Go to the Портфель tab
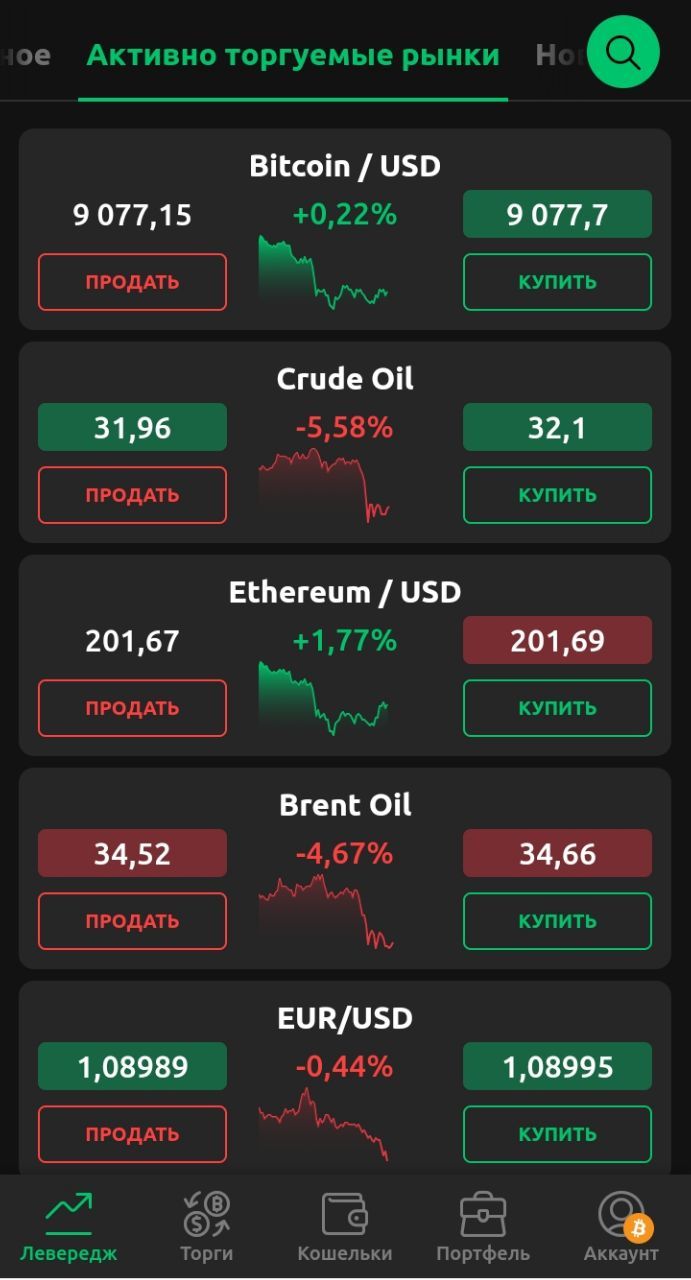 click(483, 1227)
